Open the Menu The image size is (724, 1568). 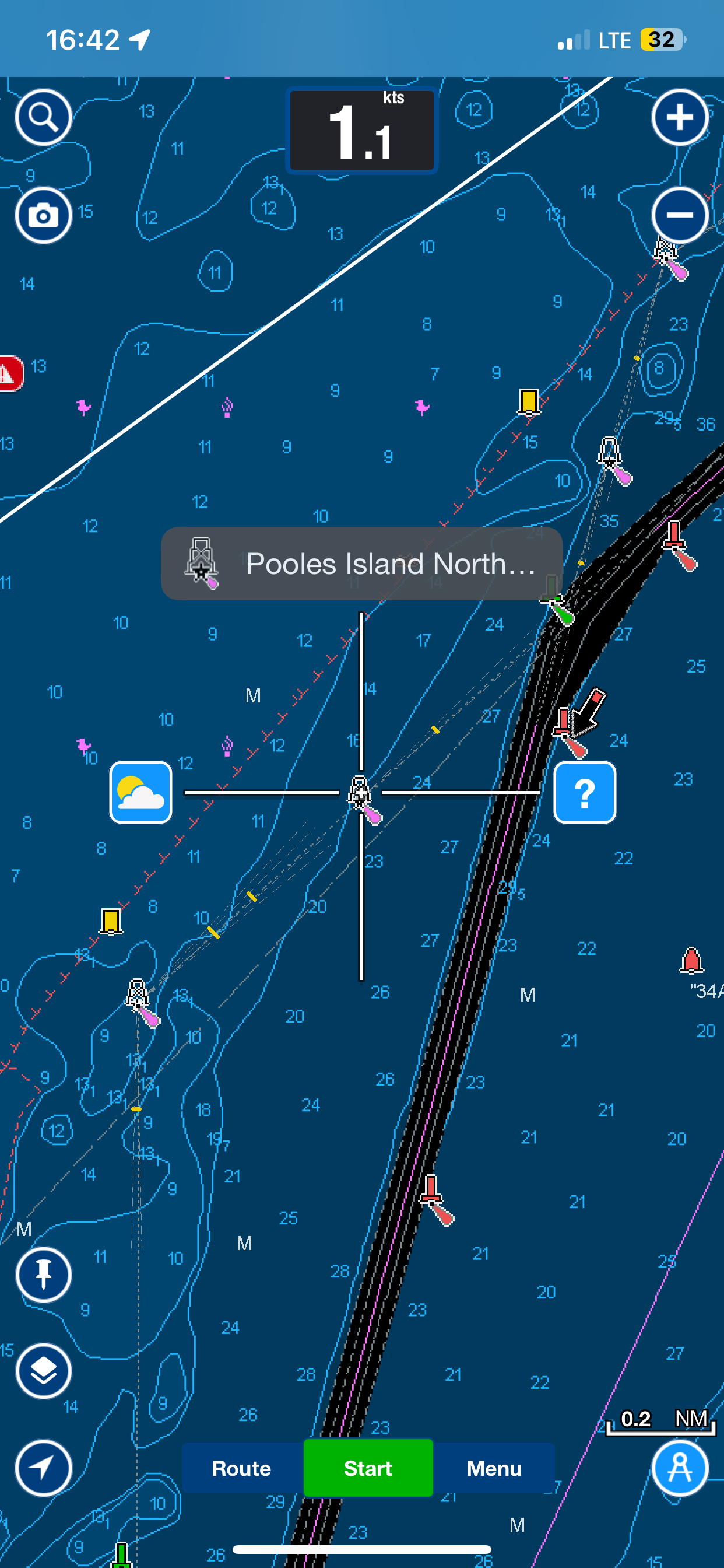pos(493,1468)
